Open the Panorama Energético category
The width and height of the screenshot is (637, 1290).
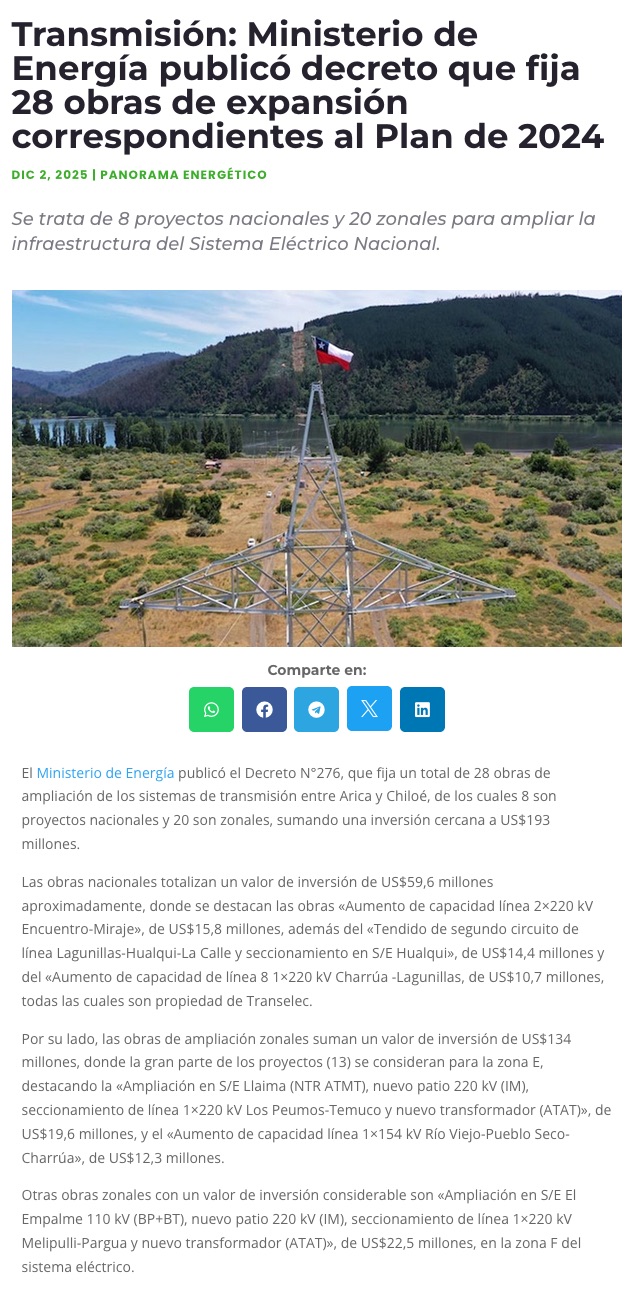click(x=183, y=175)
